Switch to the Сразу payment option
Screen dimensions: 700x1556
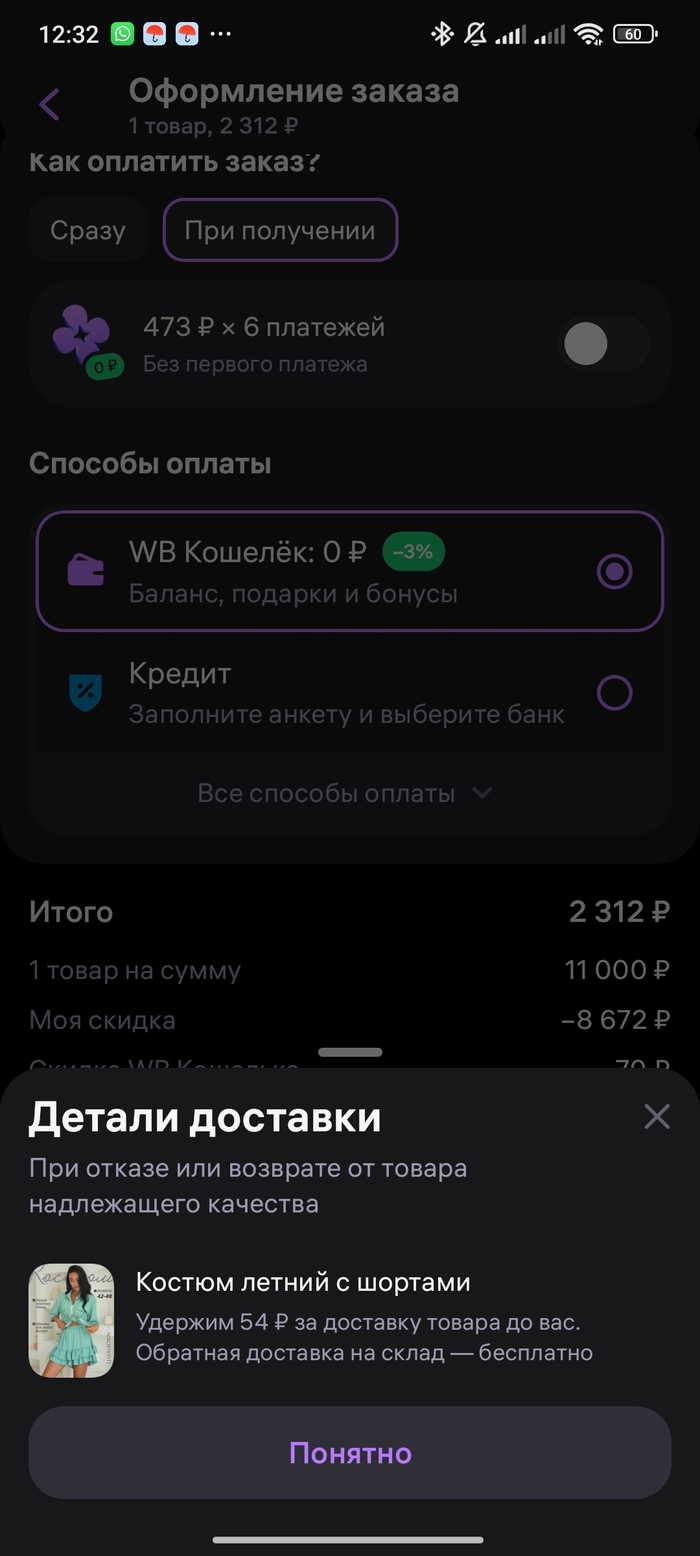tap(88, 230)
